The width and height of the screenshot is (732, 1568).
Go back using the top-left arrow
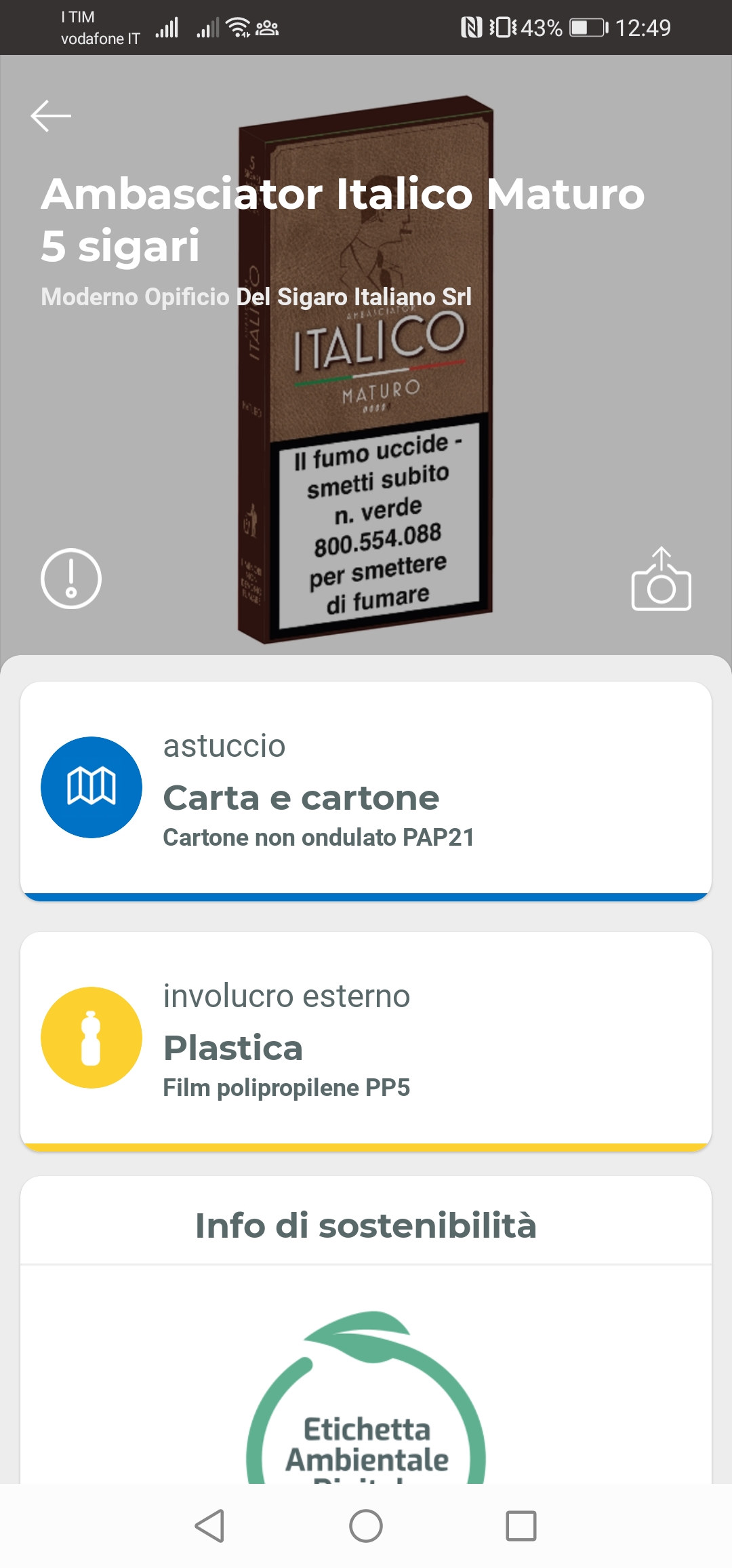coord(51,116)
